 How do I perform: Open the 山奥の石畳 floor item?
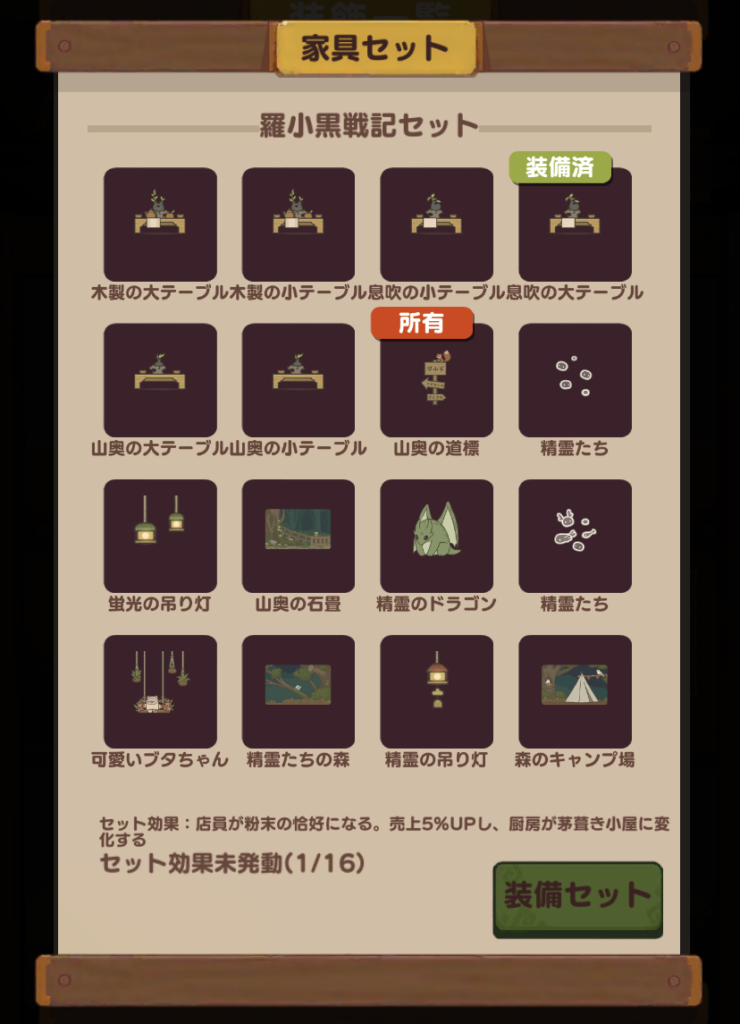tap(298, 536)
